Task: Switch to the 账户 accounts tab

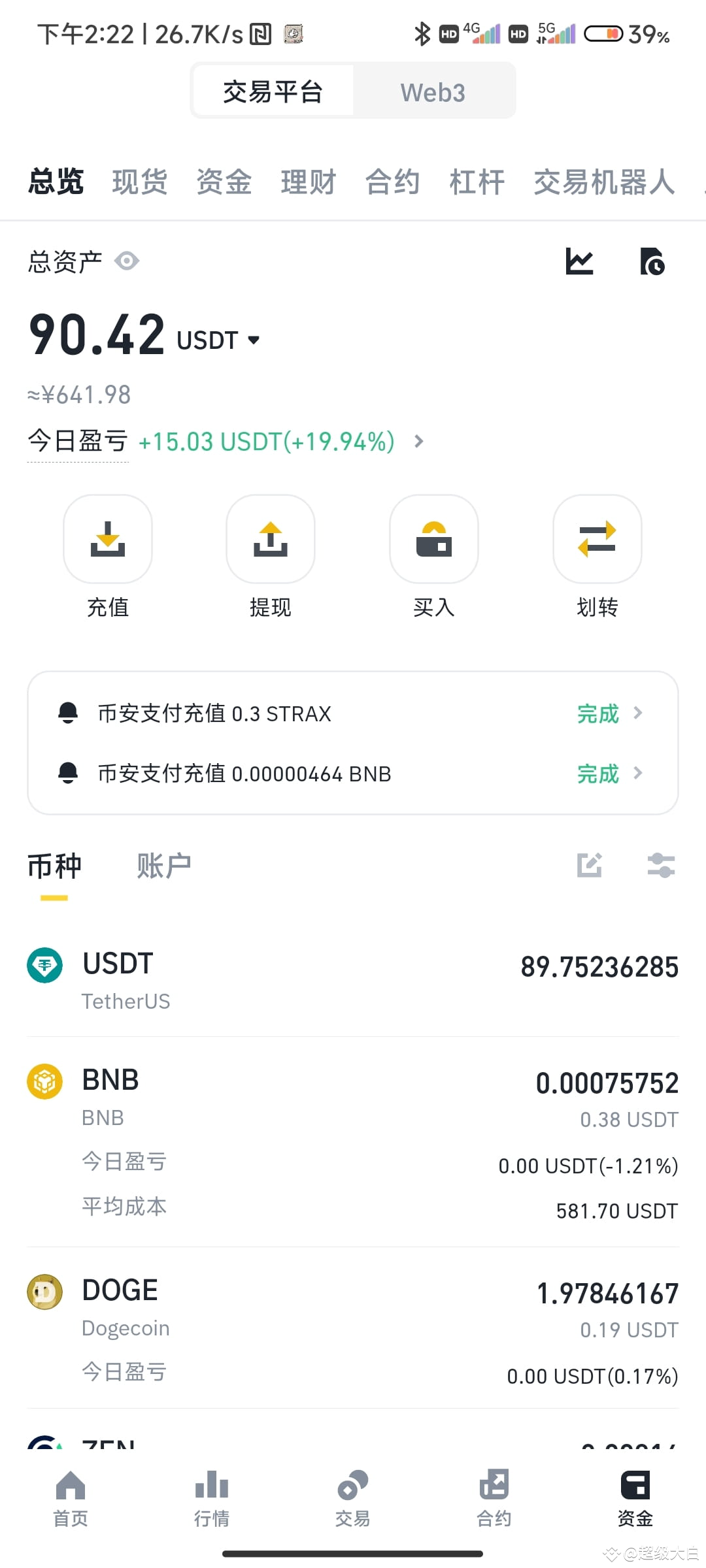Action: (x=163, y=864)
